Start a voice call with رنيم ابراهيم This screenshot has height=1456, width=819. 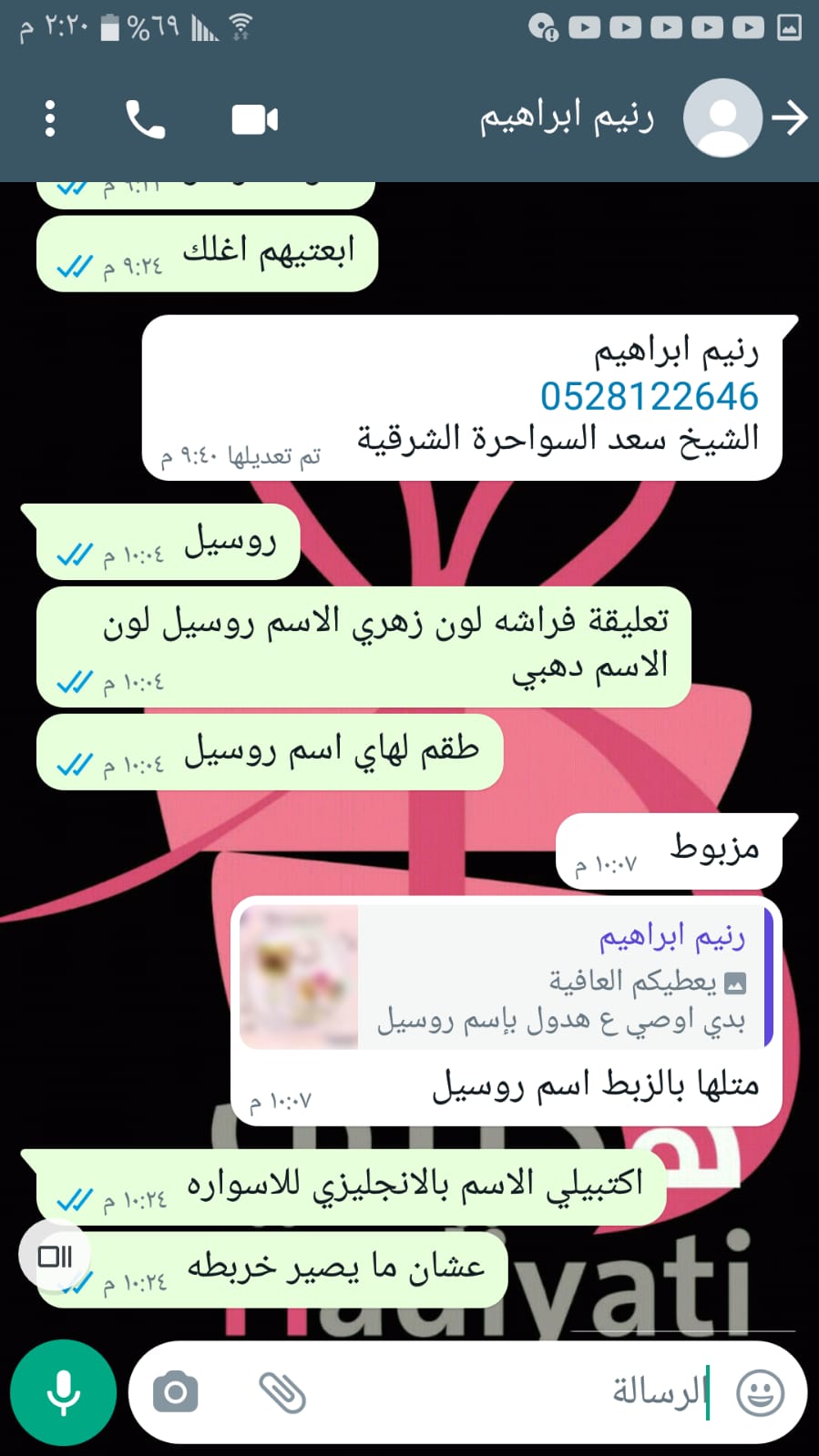(145, 119)
